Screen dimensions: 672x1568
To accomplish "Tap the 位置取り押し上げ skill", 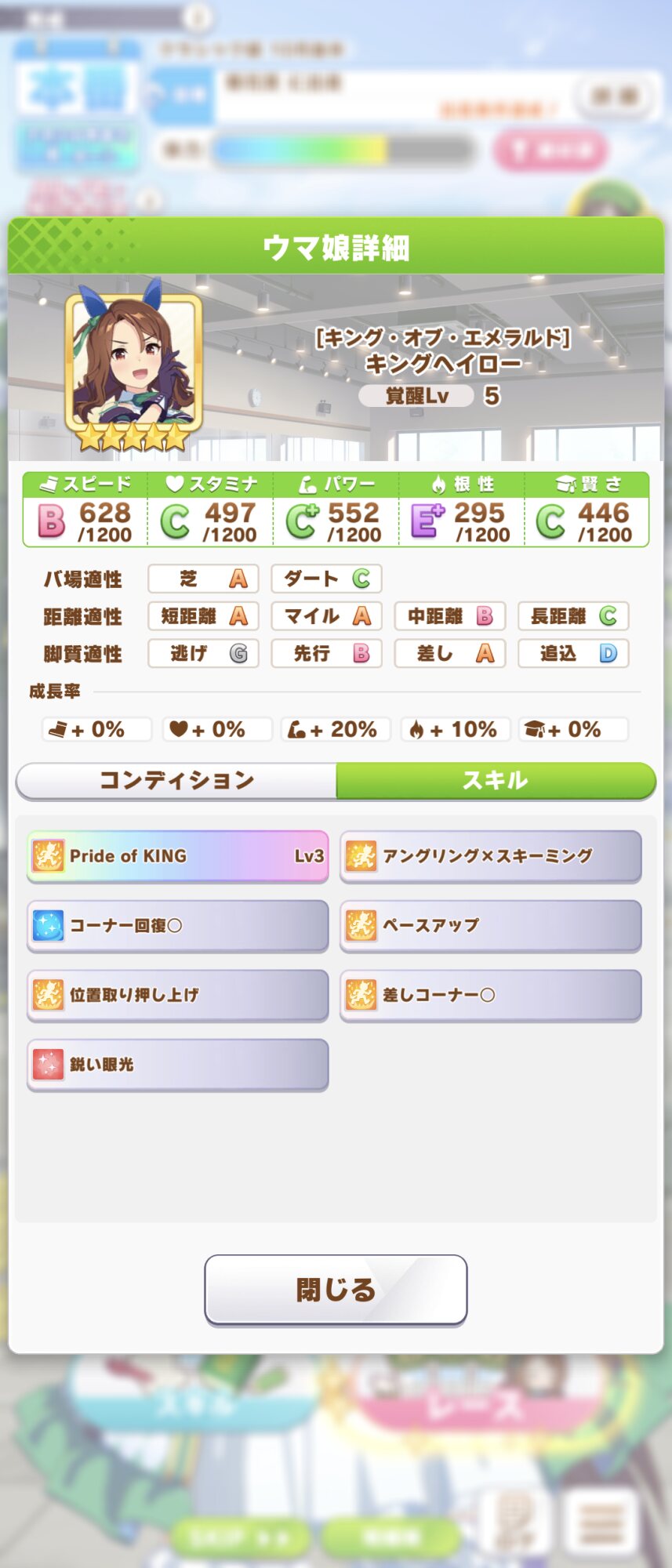I will [178, 995].
